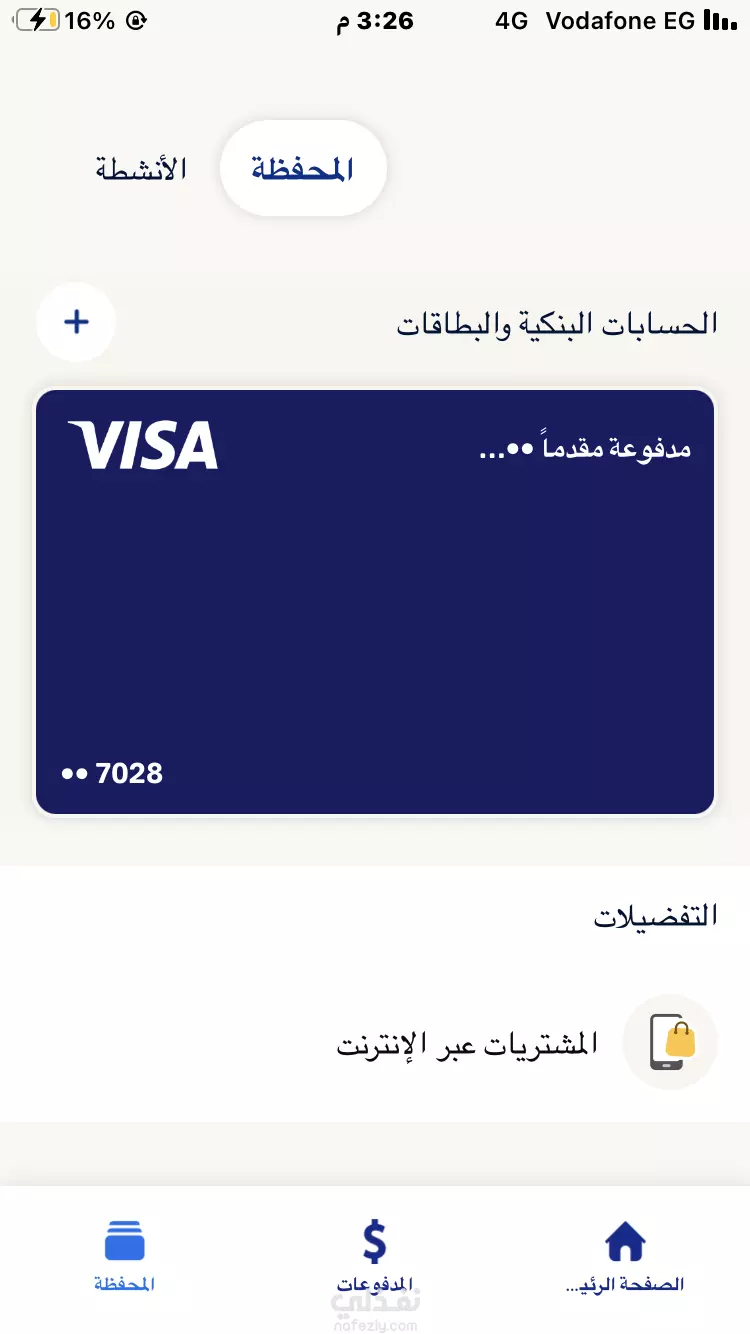Open the prepaid Visa card ending 7028
This screenshot has height=1334, width=750.
(375, 601)
